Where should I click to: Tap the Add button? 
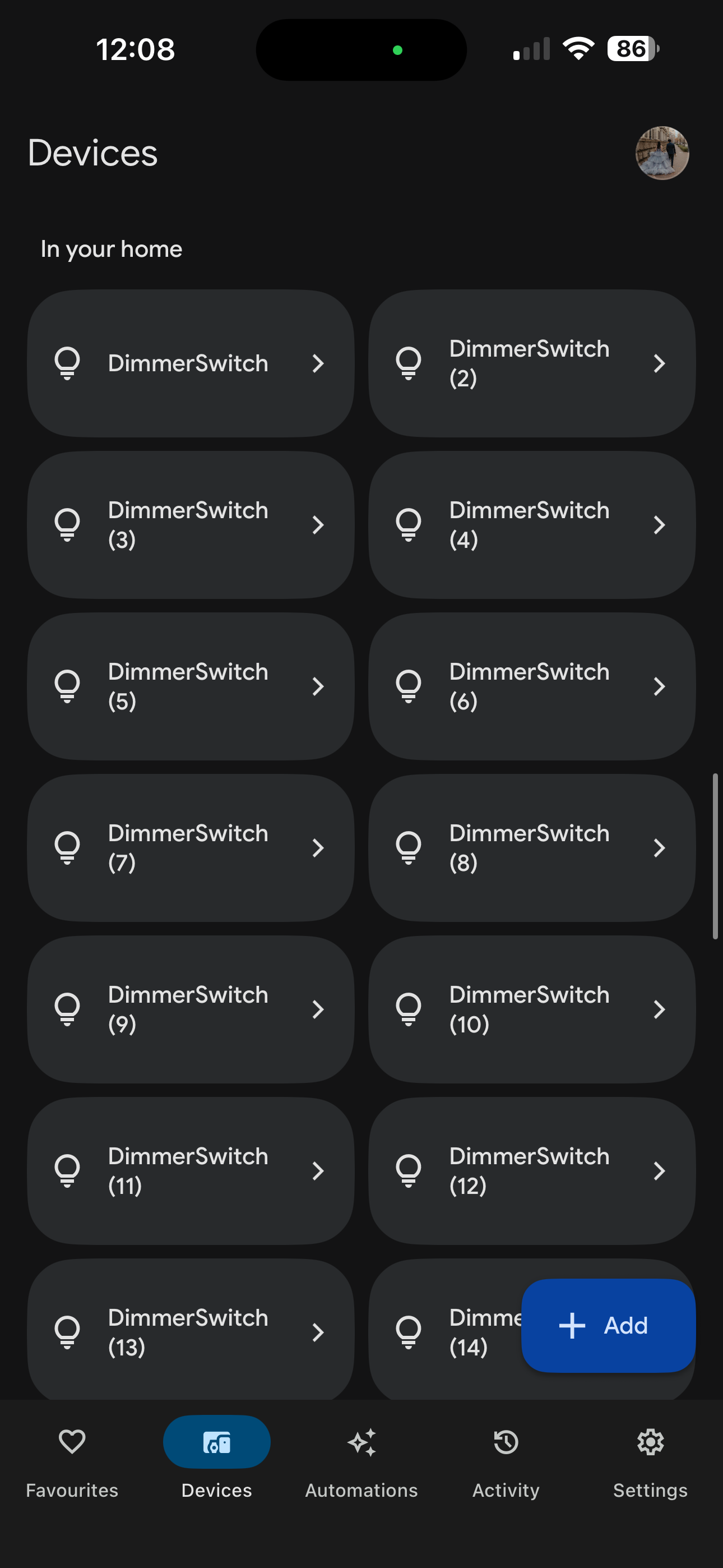[x=608, y=1325]
